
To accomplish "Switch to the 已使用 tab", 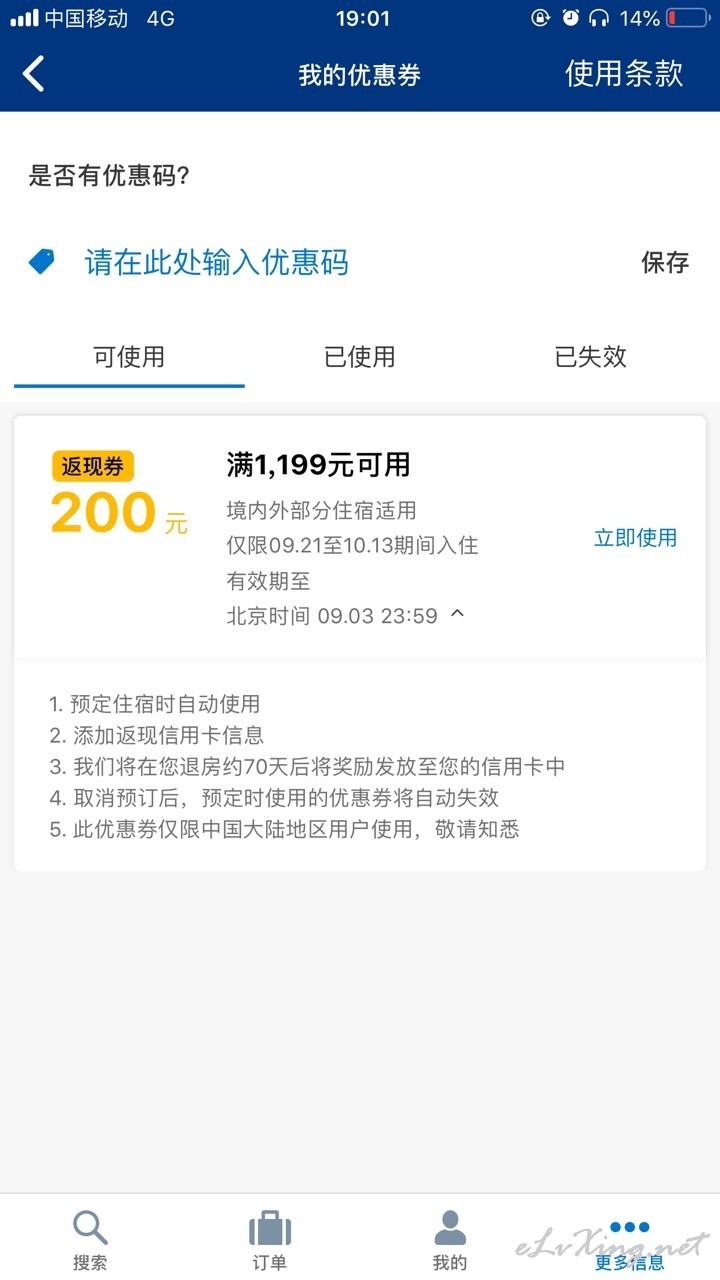I will (360, 357).
